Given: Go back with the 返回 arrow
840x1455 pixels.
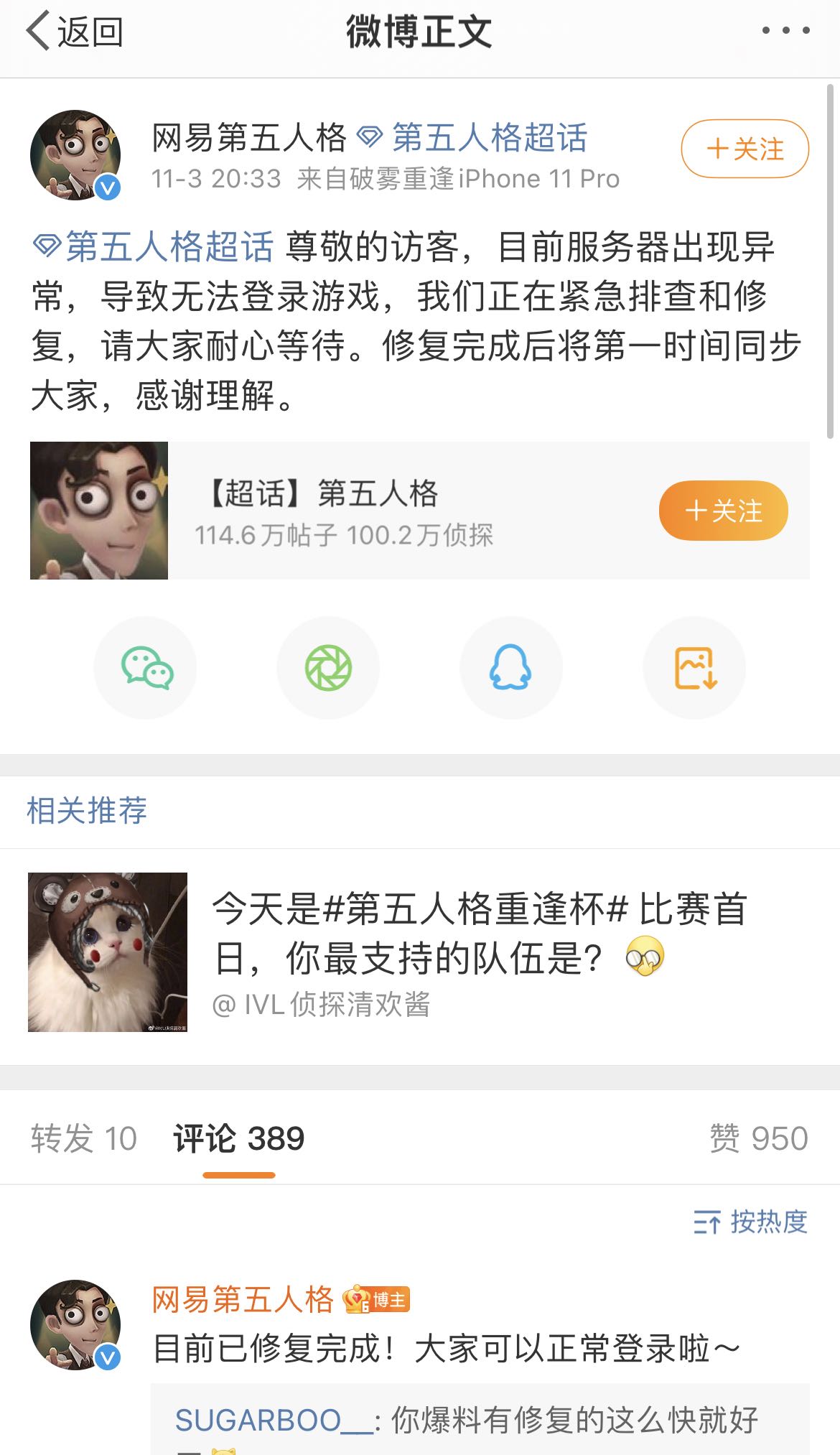Looking at the screenshot, I should tap(73, 32).
